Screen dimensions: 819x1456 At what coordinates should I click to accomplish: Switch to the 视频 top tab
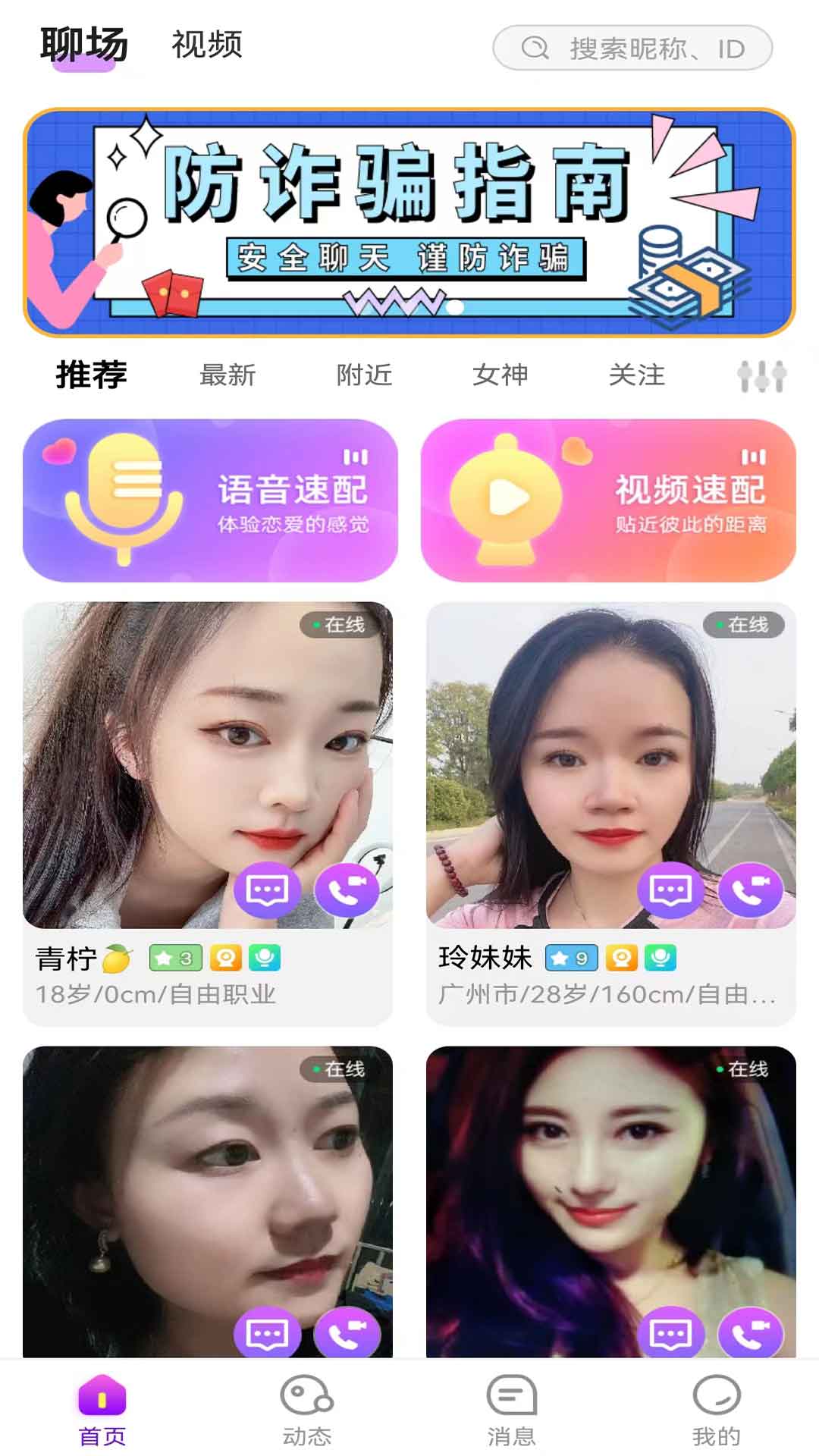pyautogui.click(x=206, y=45)
